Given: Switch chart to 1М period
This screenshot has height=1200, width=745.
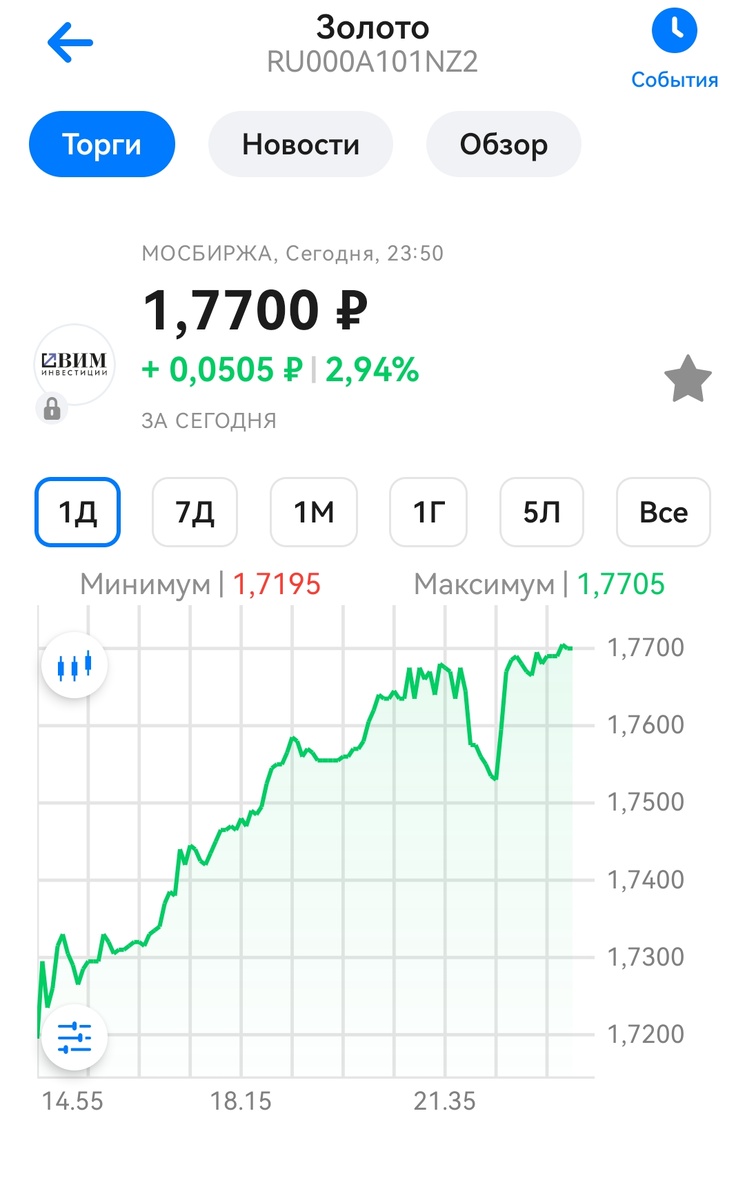Looking at the screenshot, I should [x=313, y=513].
